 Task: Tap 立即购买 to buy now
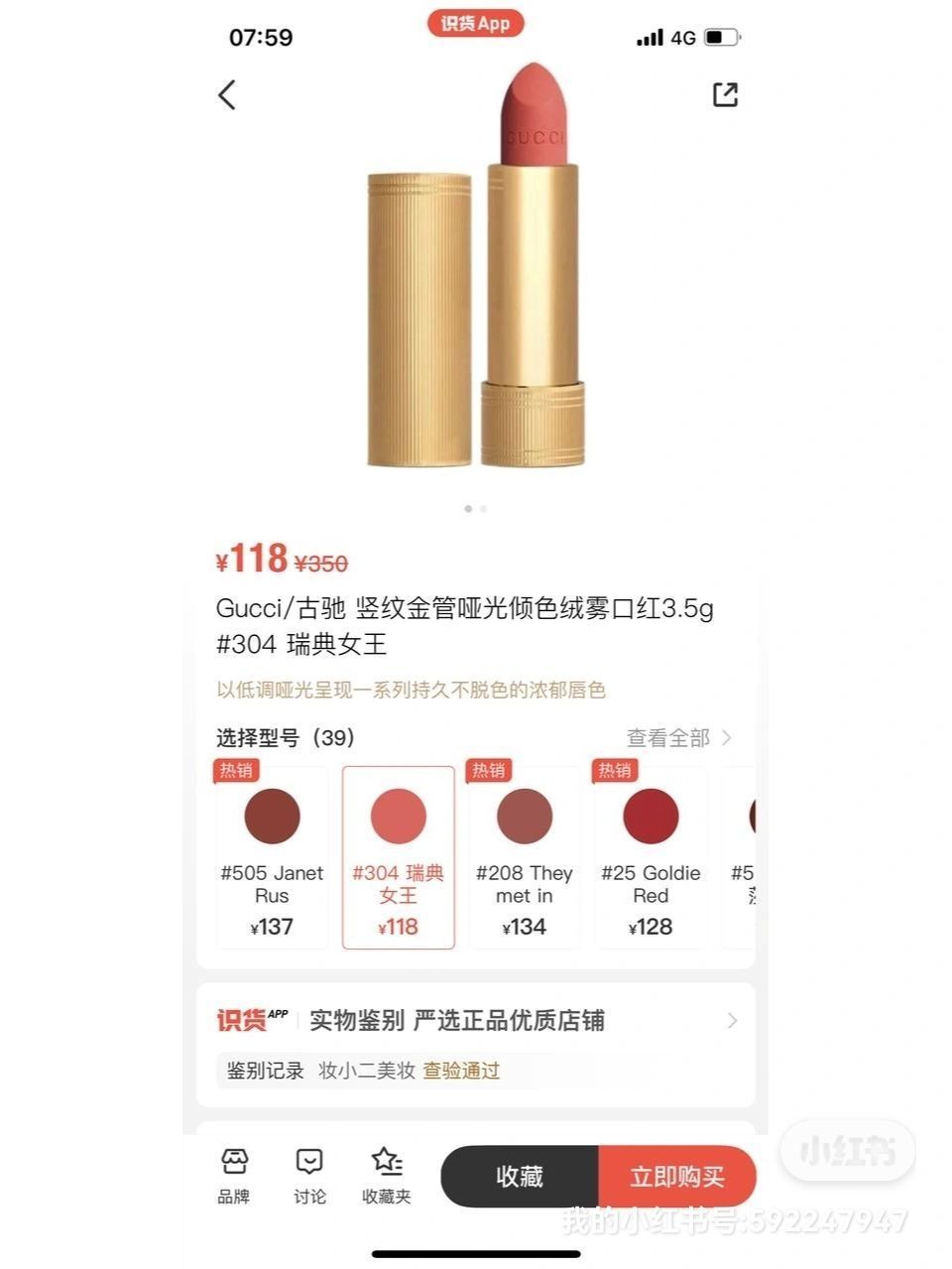click(x=677, y=1177)
